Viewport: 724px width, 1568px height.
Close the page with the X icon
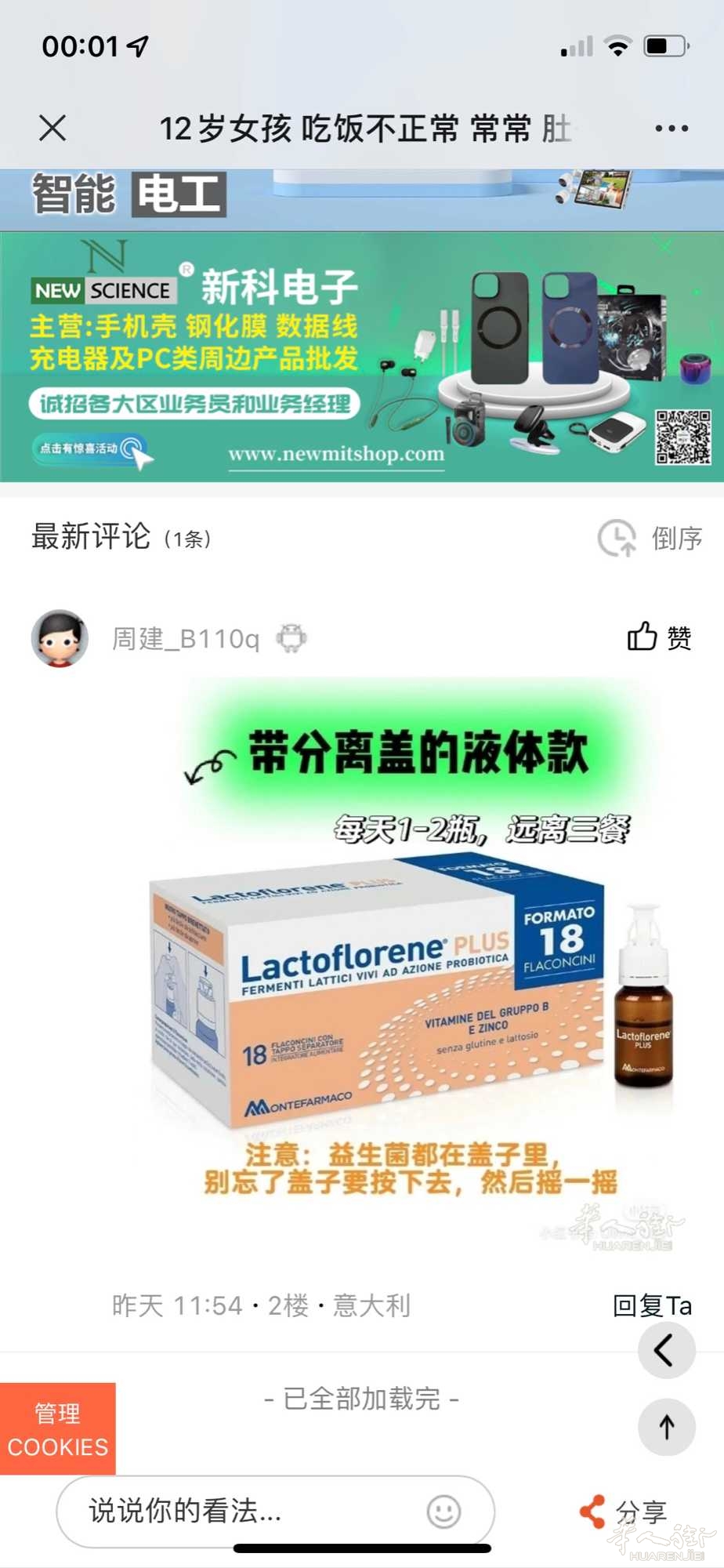click(x=52, y=128)
